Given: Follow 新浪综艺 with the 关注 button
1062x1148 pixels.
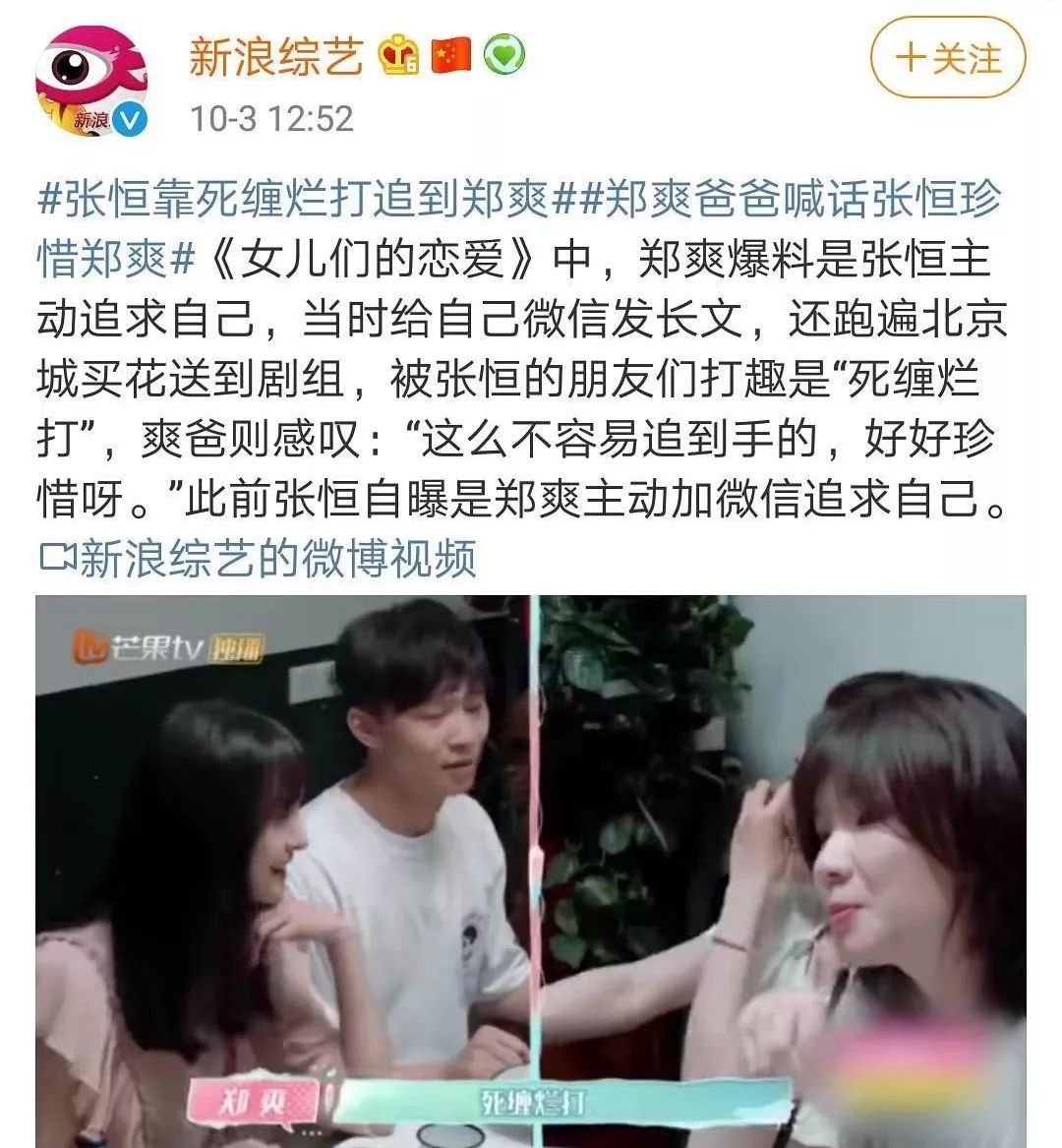Looking at the screenshot, I should pos(947,58).
